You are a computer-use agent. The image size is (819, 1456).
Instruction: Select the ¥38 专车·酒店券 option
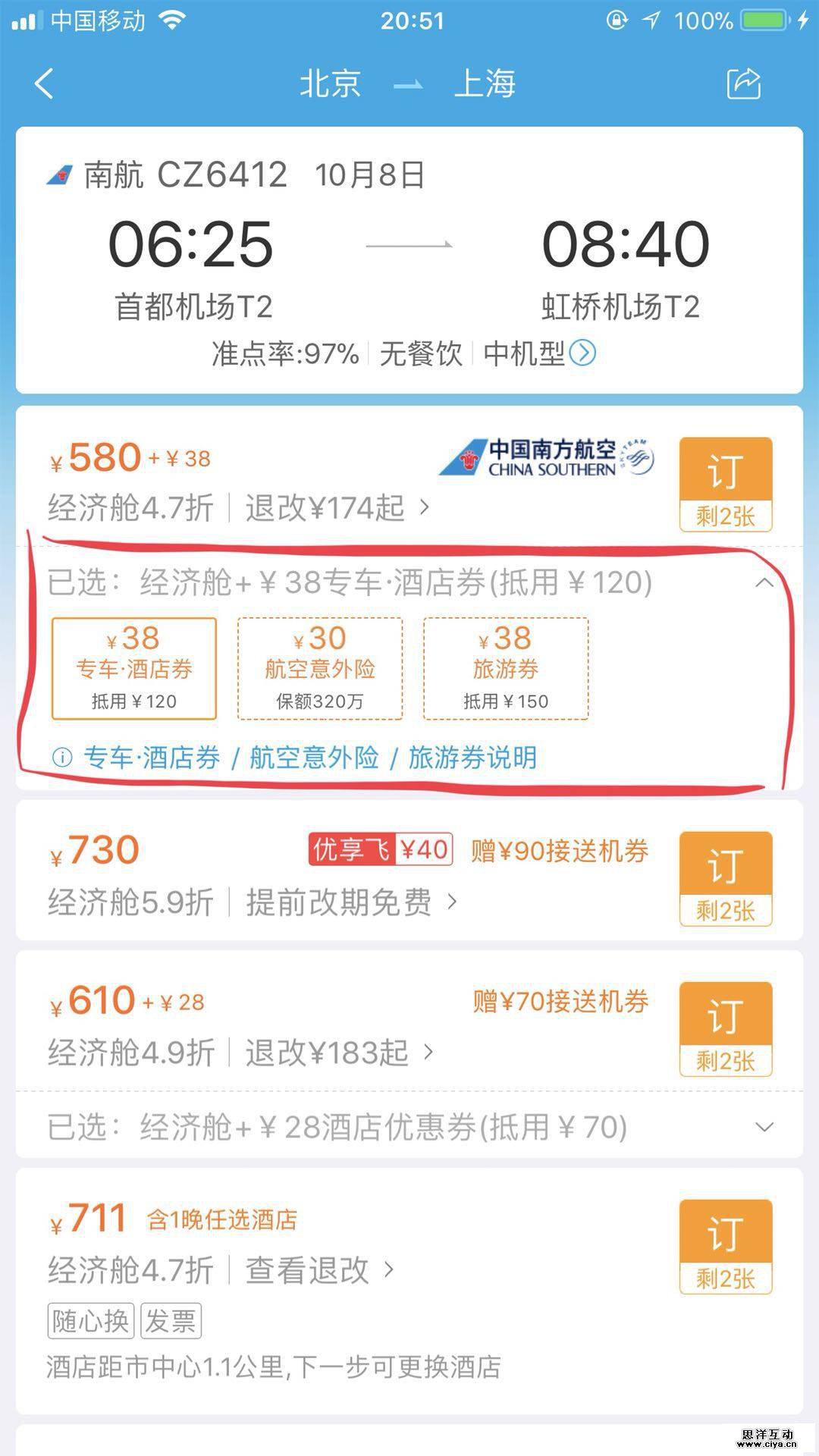click(134, 669)
